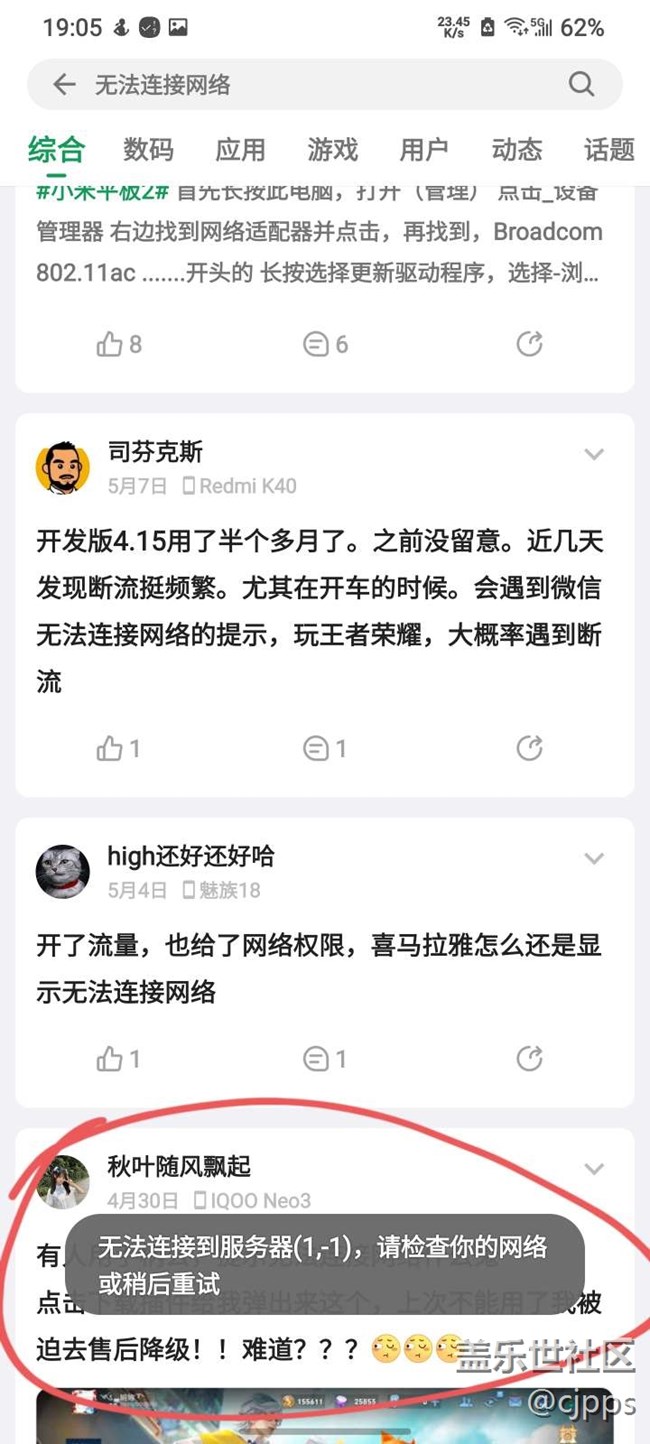Open the 6 comments on the Broadcom post
Screen dimensions: 650x1444
pos(325,345)
